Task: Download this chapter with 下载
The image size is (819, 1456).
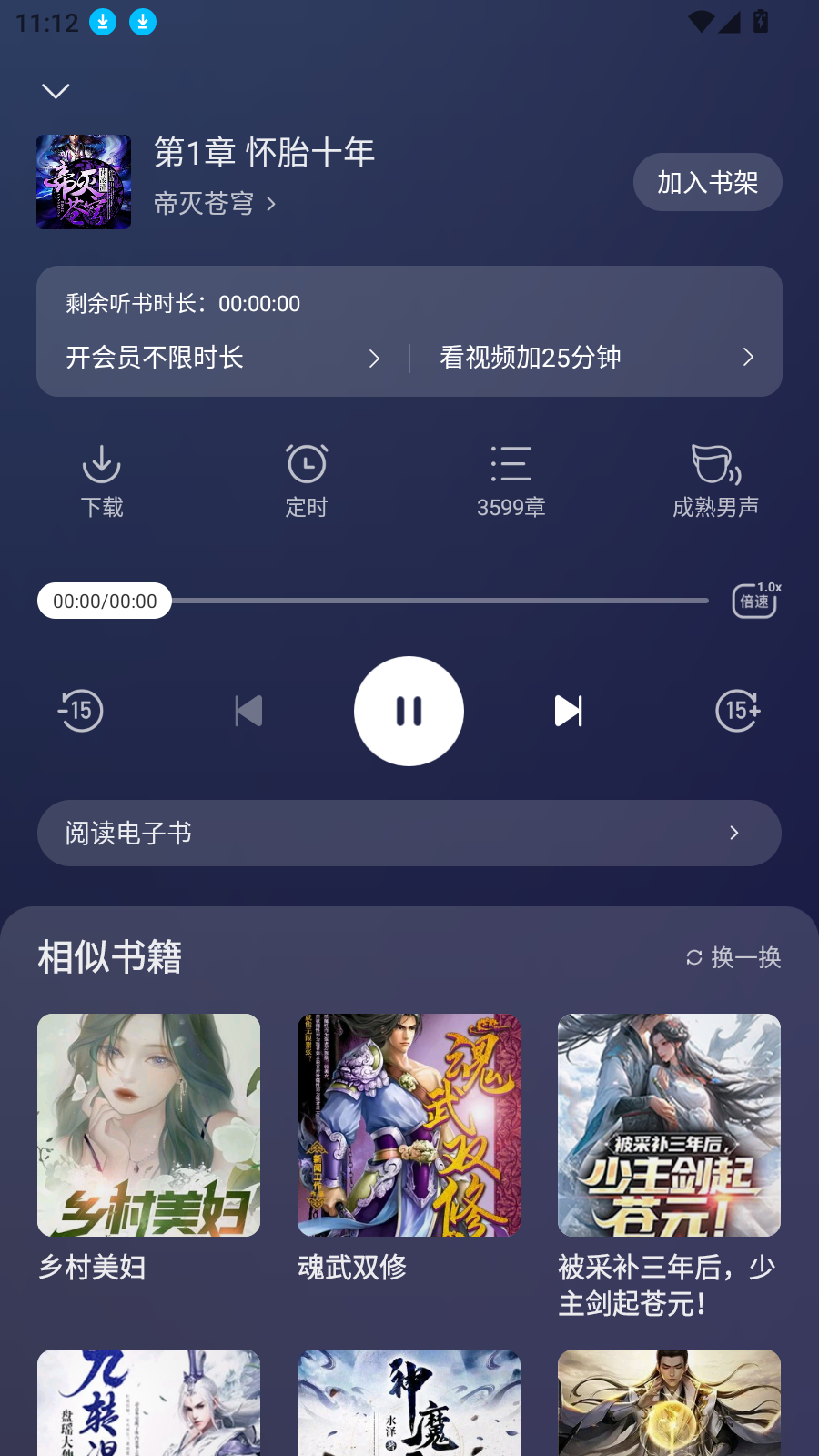Action: pyautogui.click(x=102, y=480)
